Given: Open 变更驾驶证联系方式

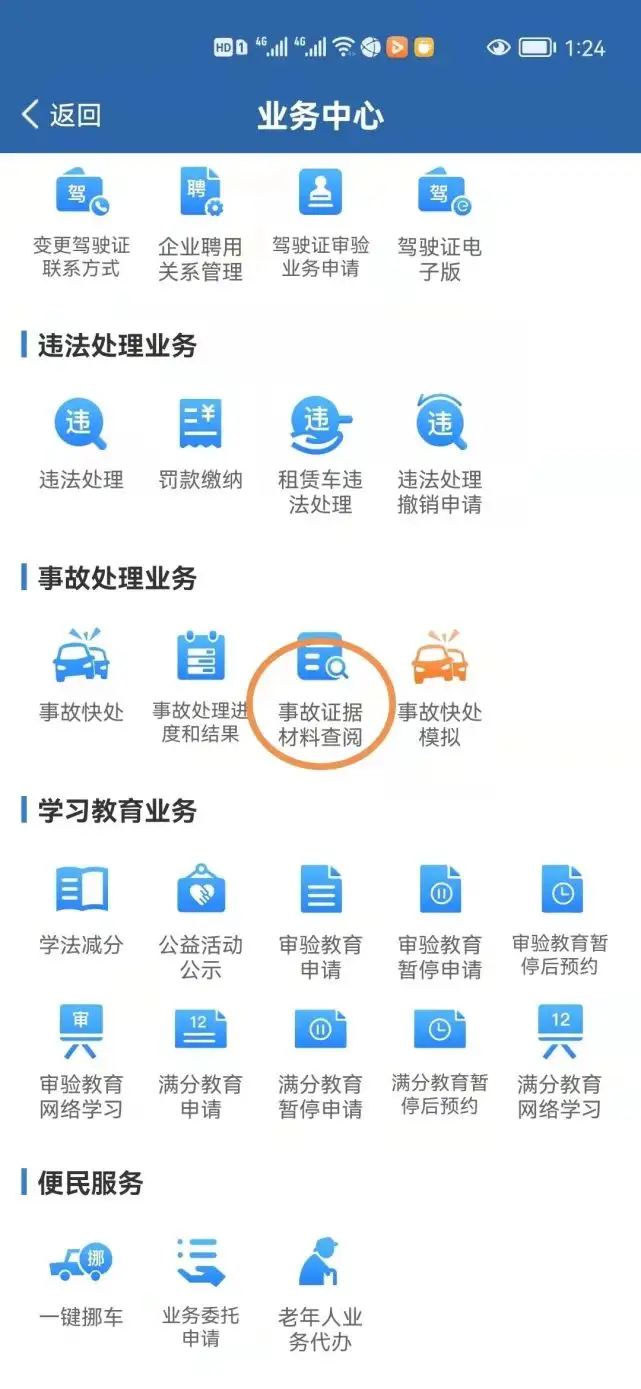Looking at the screenshot, I should click(x=80, y=223).
